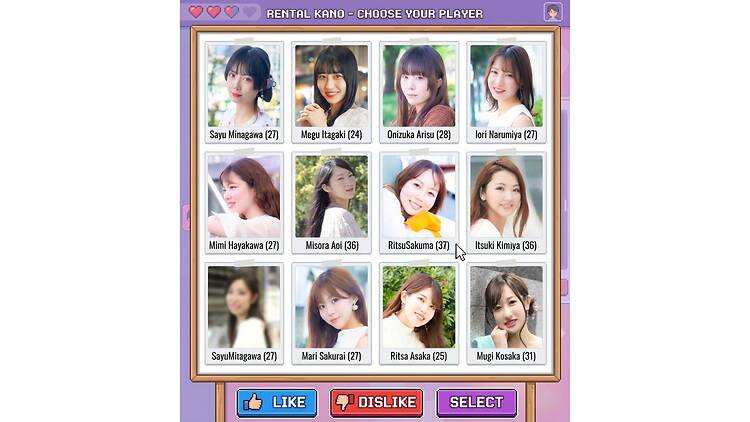
Task: Select Misora Aoi's card
Action: point(331,202)
